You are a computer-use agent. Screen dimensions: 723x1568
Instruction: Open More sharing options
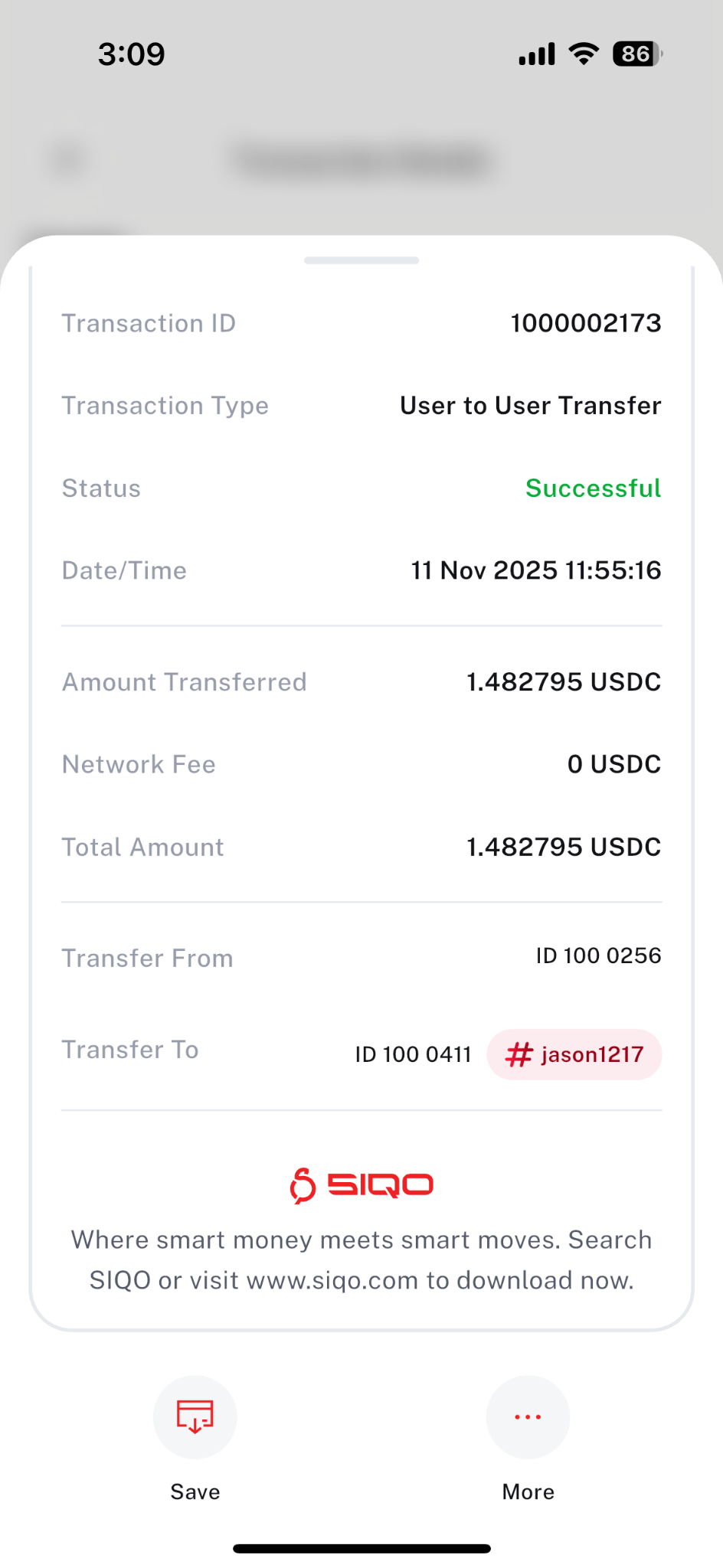(528, 1417)
